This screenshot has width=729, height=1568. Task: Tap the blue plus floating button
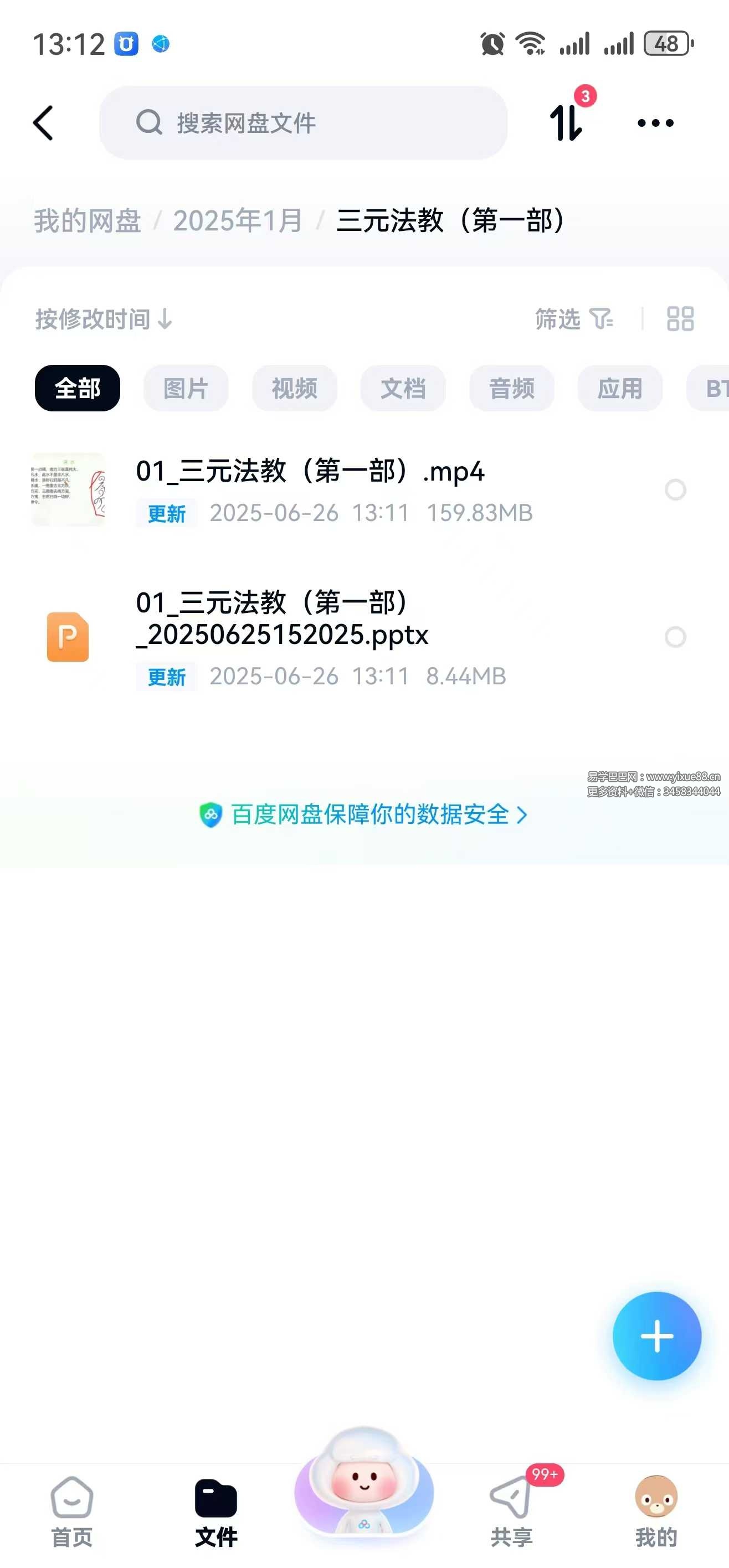[656, 1336]
